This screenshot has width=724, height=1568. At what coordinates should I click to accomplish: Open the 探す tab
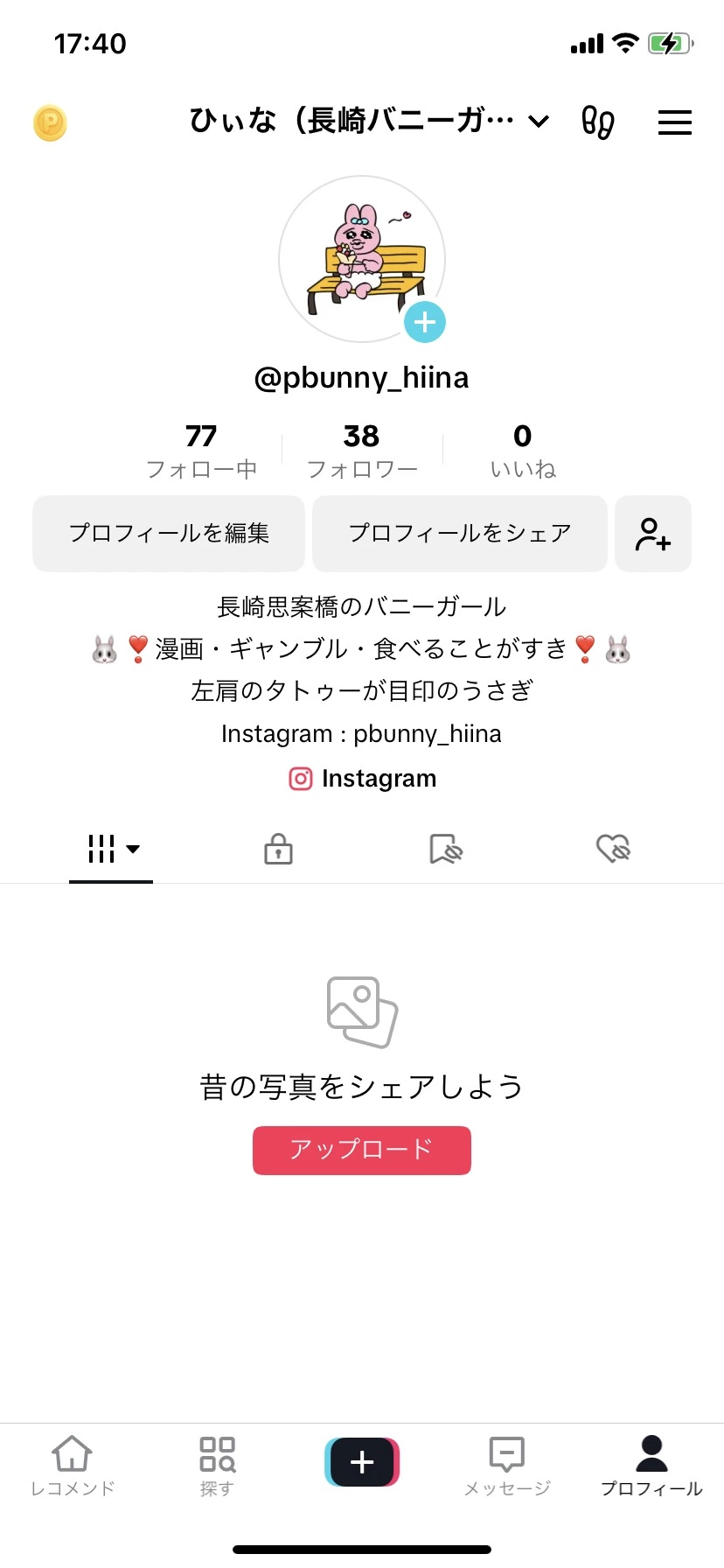point(217,1465)
